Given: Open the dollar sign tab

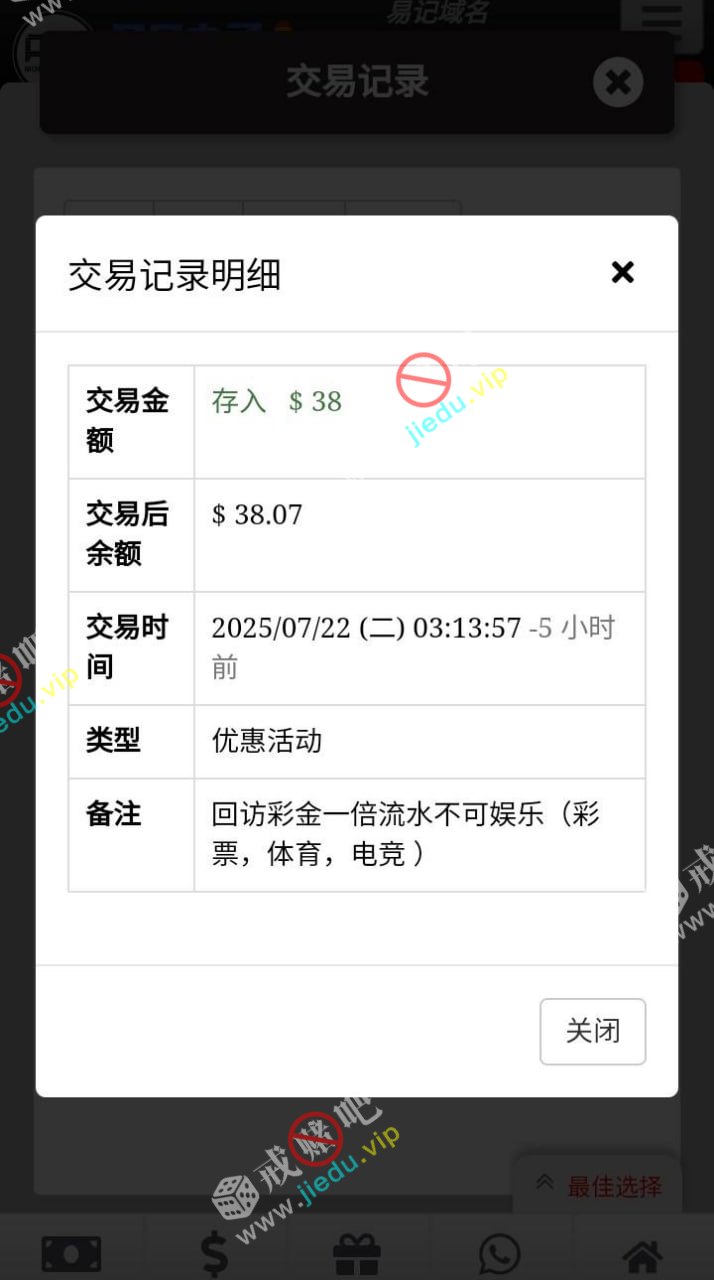Looking at the screenshot, I should coord(214,1253).
